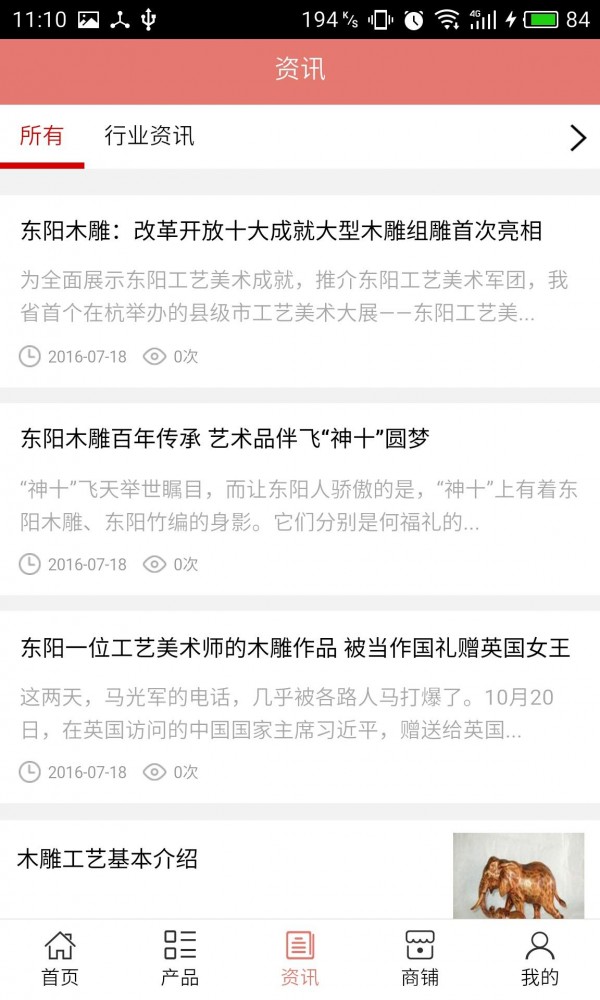Expand more categories with the right arrow

(577, 138)
